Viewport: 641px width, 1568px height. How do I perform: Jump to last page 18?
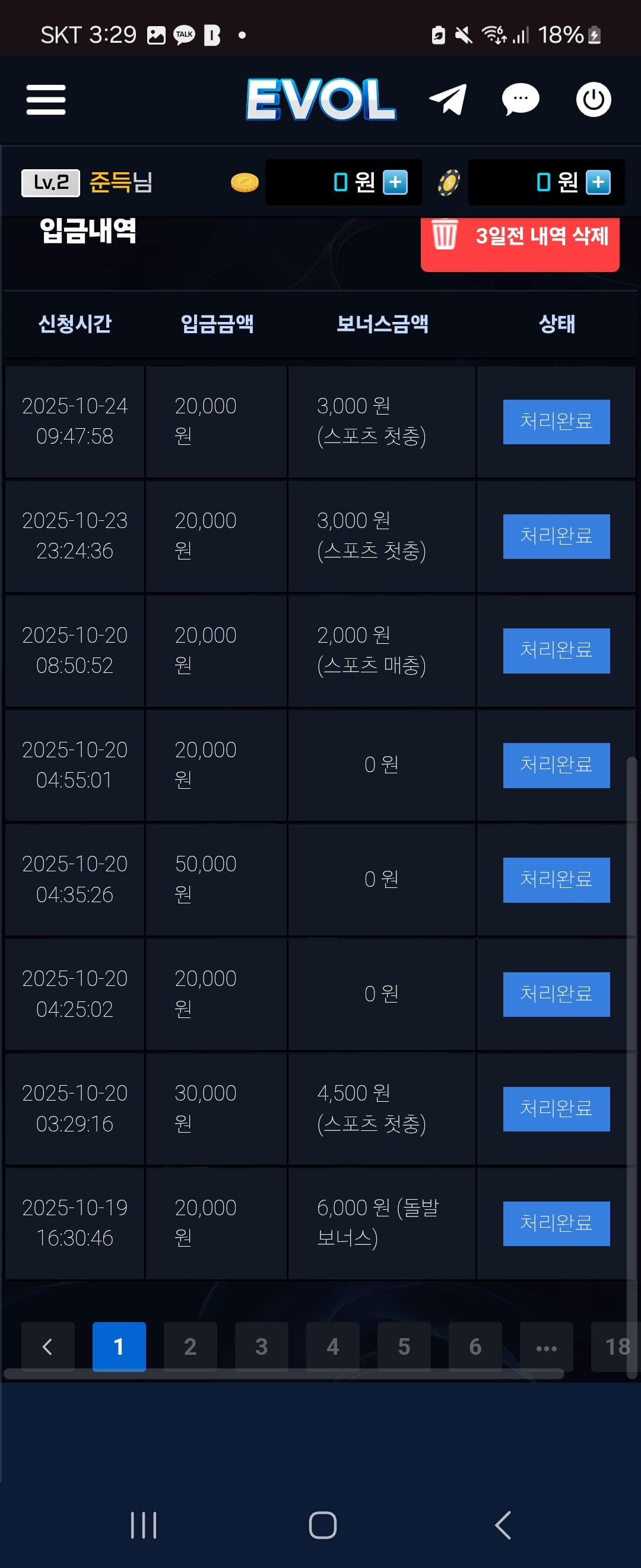tap(615, 1346)
